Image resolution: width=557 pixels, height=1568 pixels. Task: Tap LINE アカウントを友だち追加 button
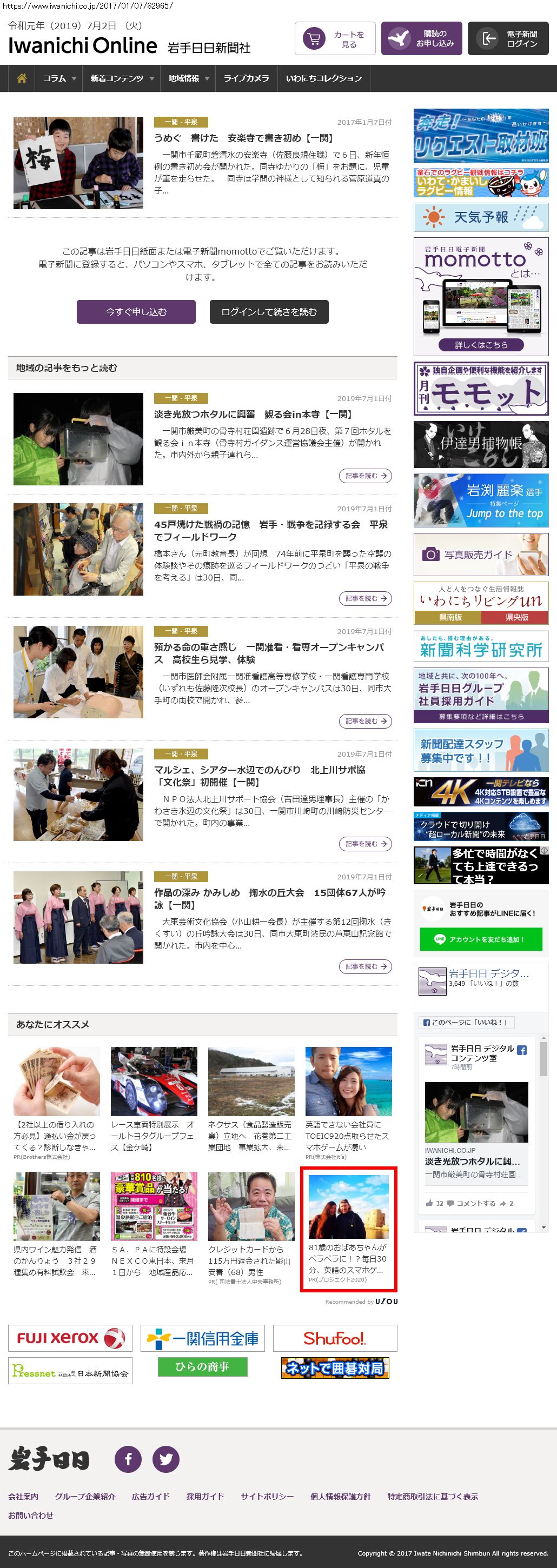480,939
